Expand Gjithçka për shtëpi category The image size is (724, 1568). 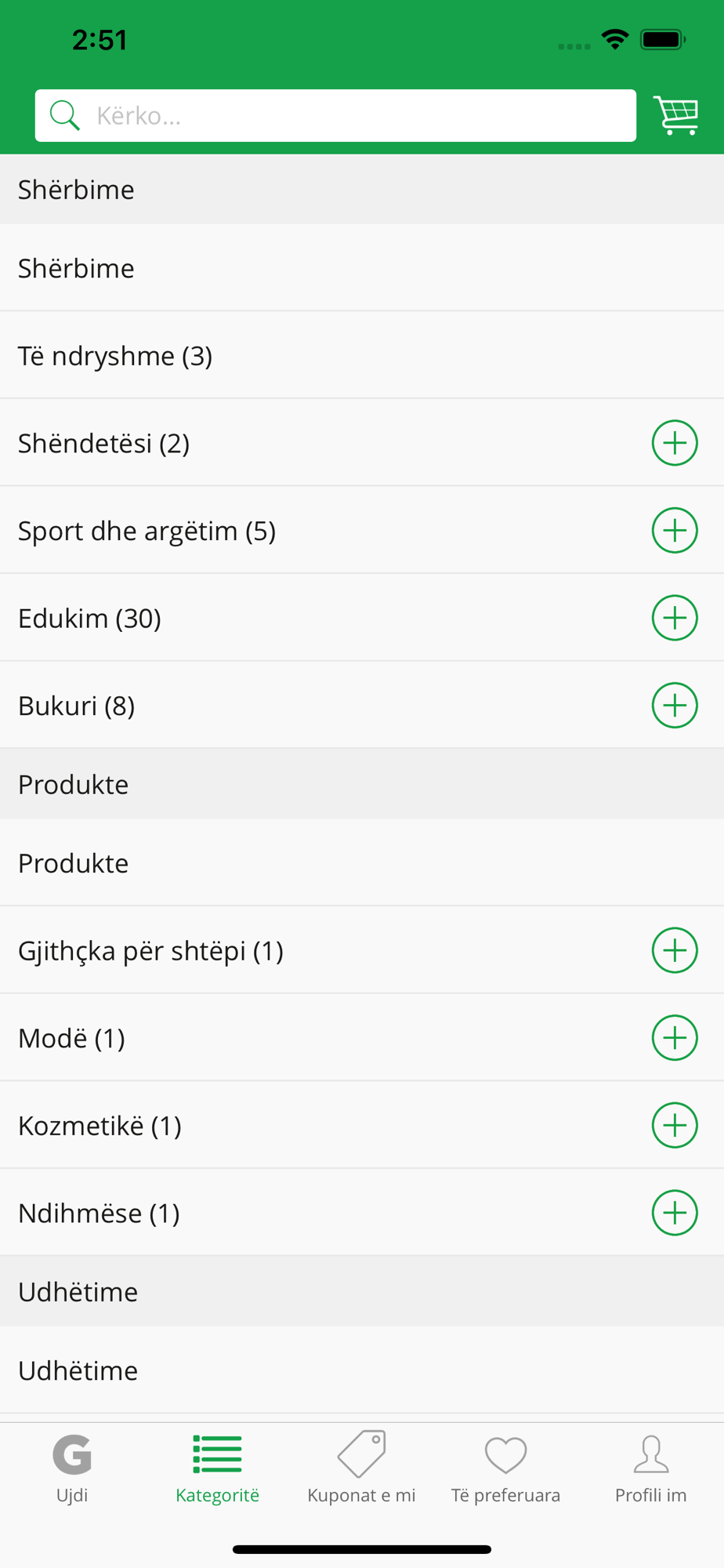click(675, 950)
